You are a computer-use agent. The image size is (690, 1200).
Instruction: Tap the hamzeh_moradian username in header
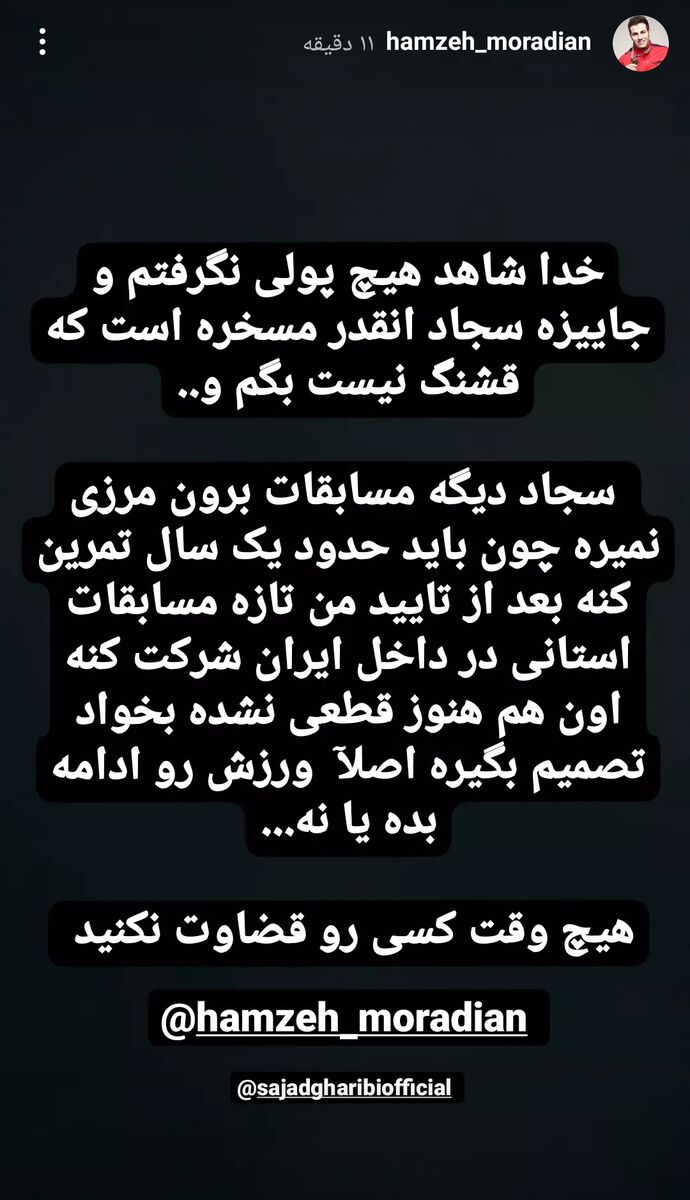click(488, 42)
